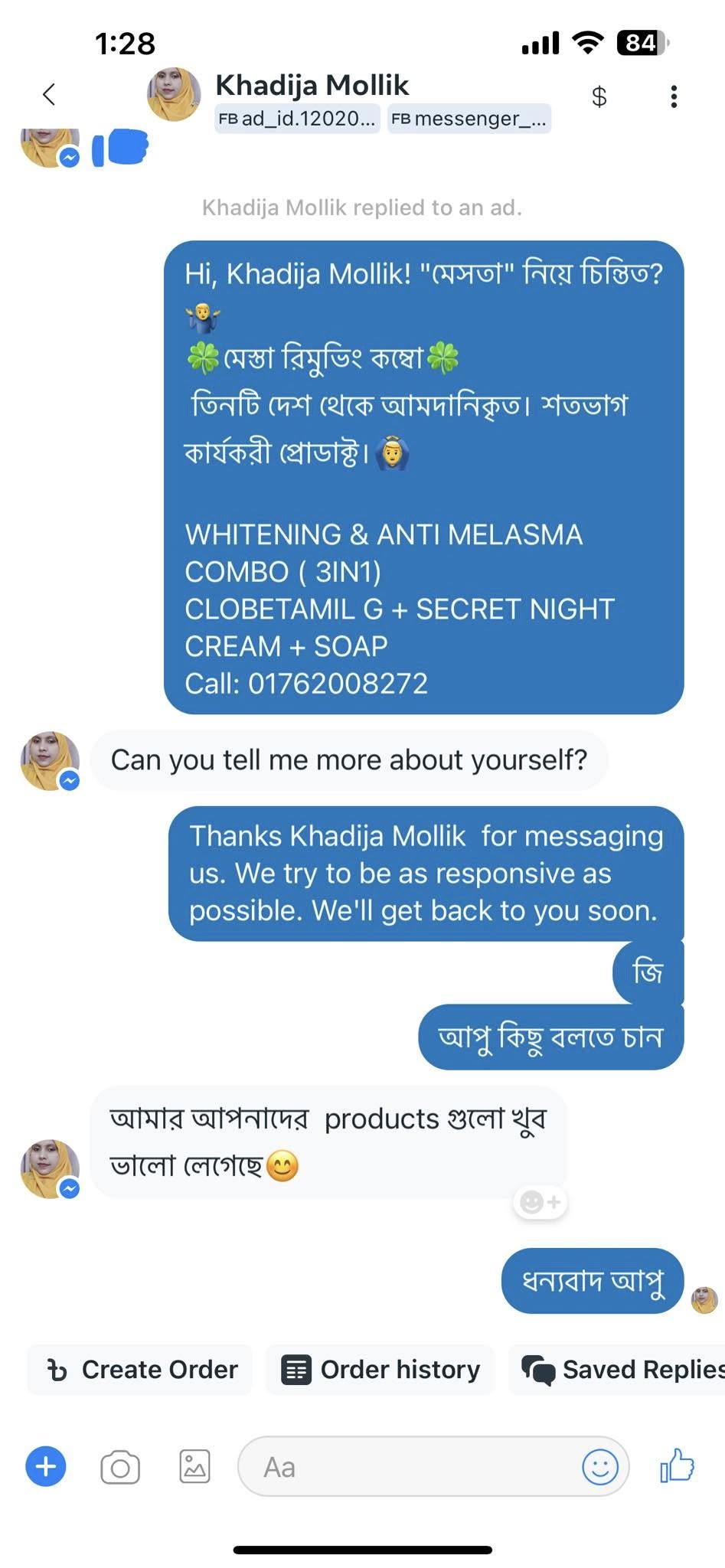Send a thumbs-up like
725x1568 pixels.
coord(677,1466)
